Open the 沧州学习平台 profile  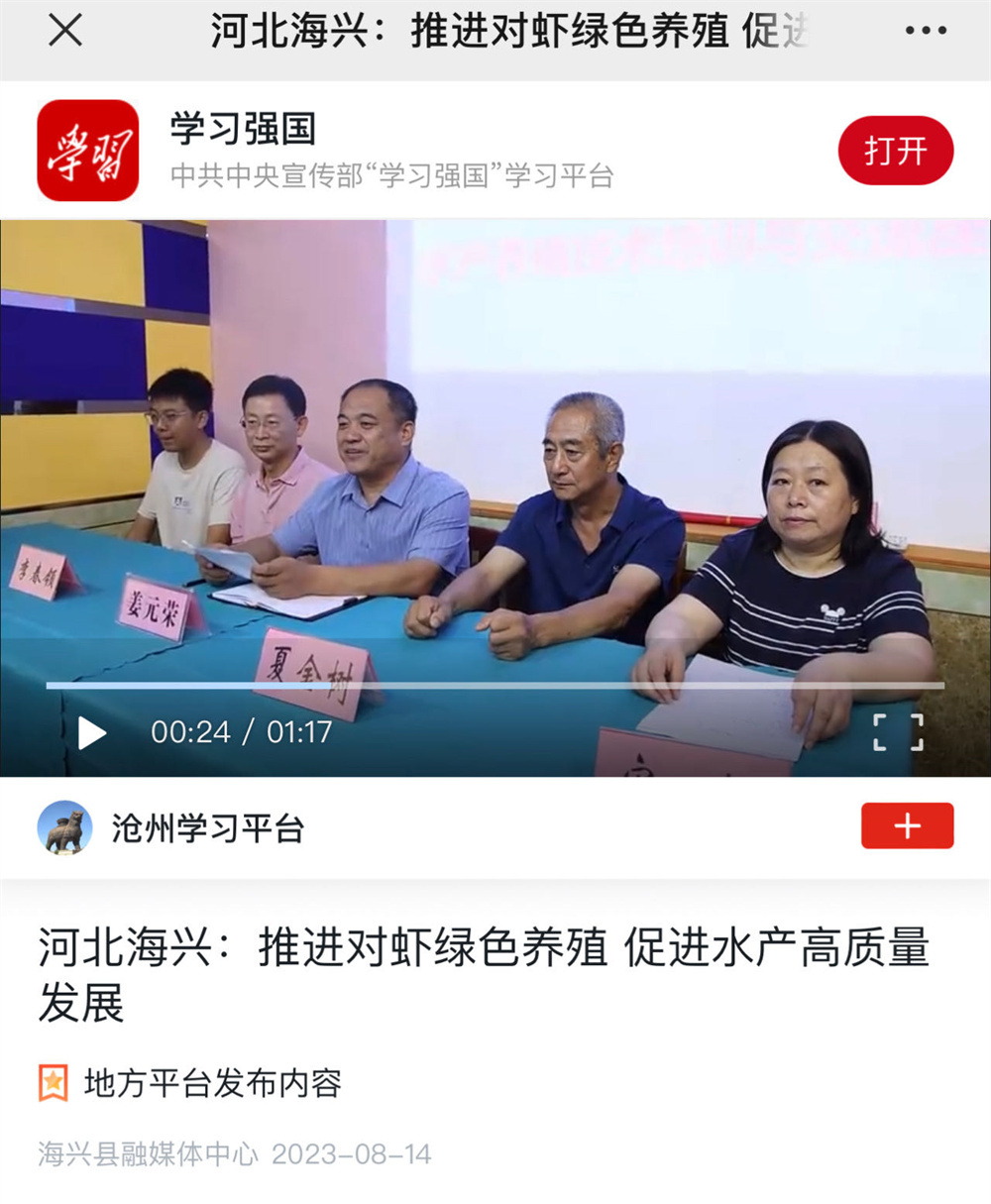click(207, 828)
